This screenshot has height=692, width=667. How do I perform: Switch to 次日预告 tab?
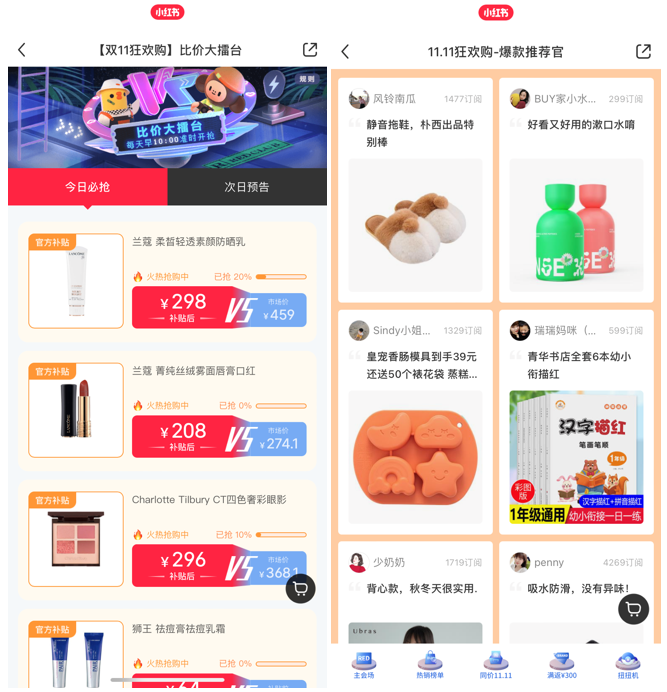click(x=247, y=187)
